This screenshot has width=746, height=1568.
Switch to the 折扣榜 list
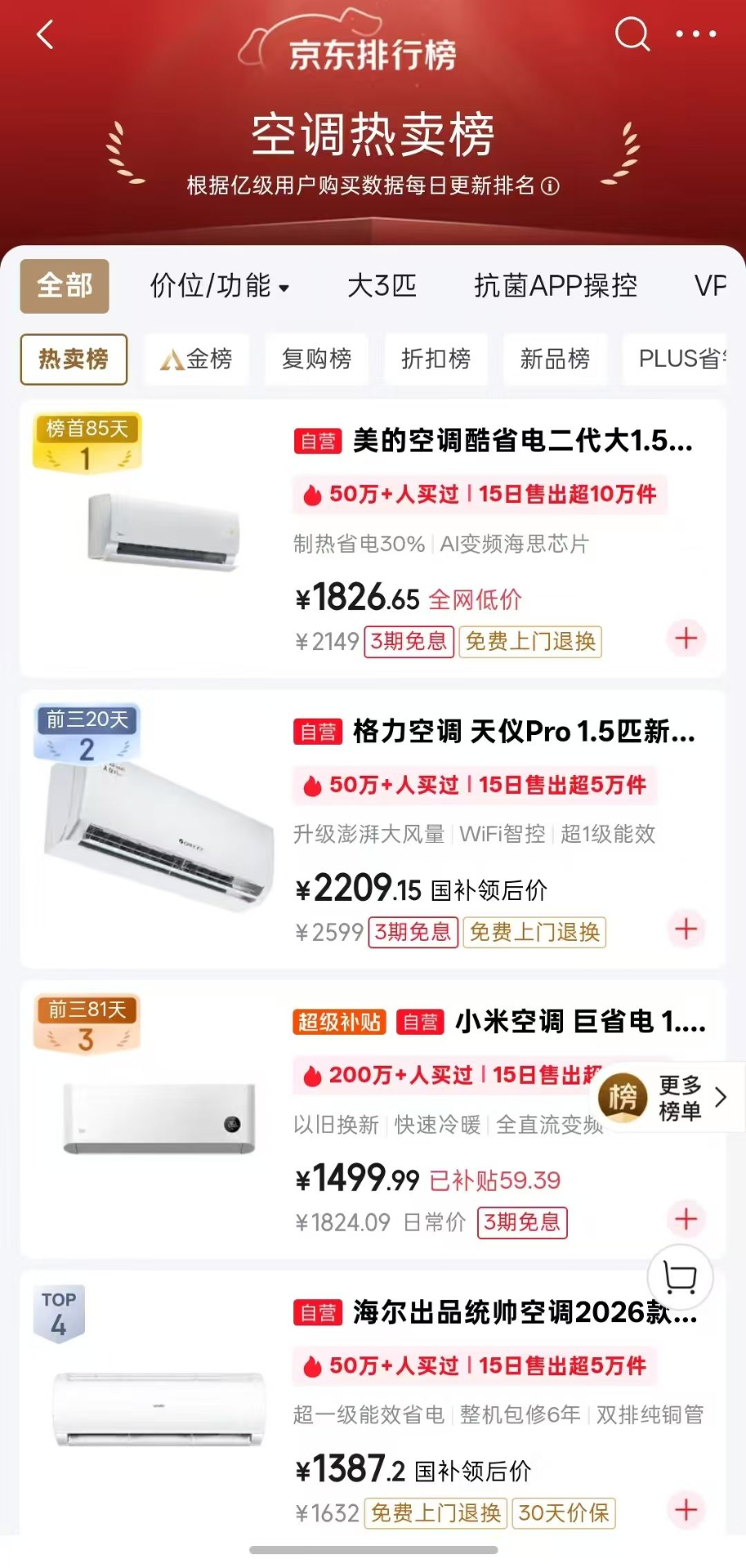(x=436, y=359)
